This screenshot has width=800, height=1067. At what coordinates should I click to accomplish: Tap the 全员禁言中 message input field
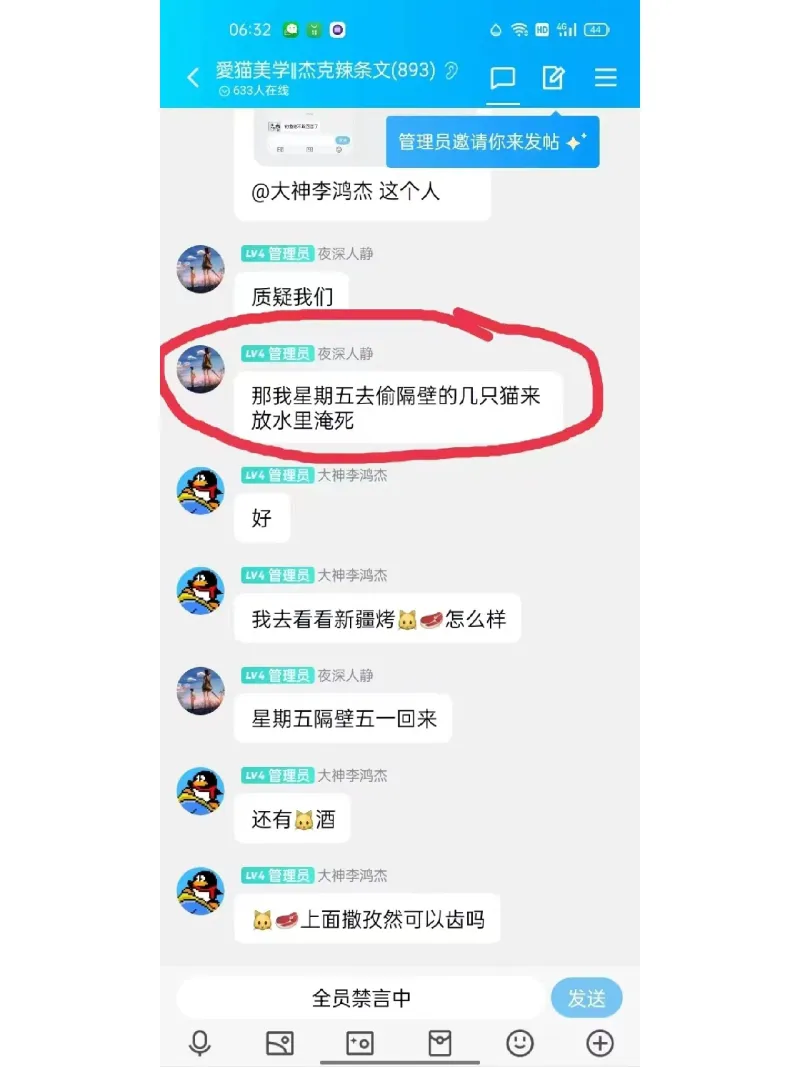(361, 998)
